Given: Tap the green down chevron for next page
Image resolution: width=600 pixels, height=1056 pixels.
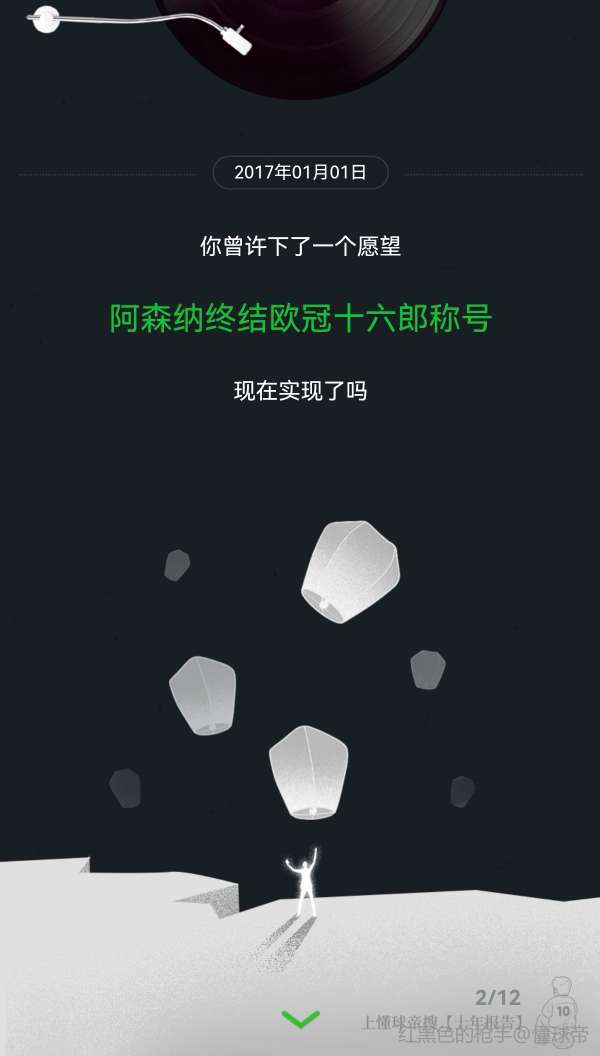Looking at the screenshot, I should [300, 1019].
